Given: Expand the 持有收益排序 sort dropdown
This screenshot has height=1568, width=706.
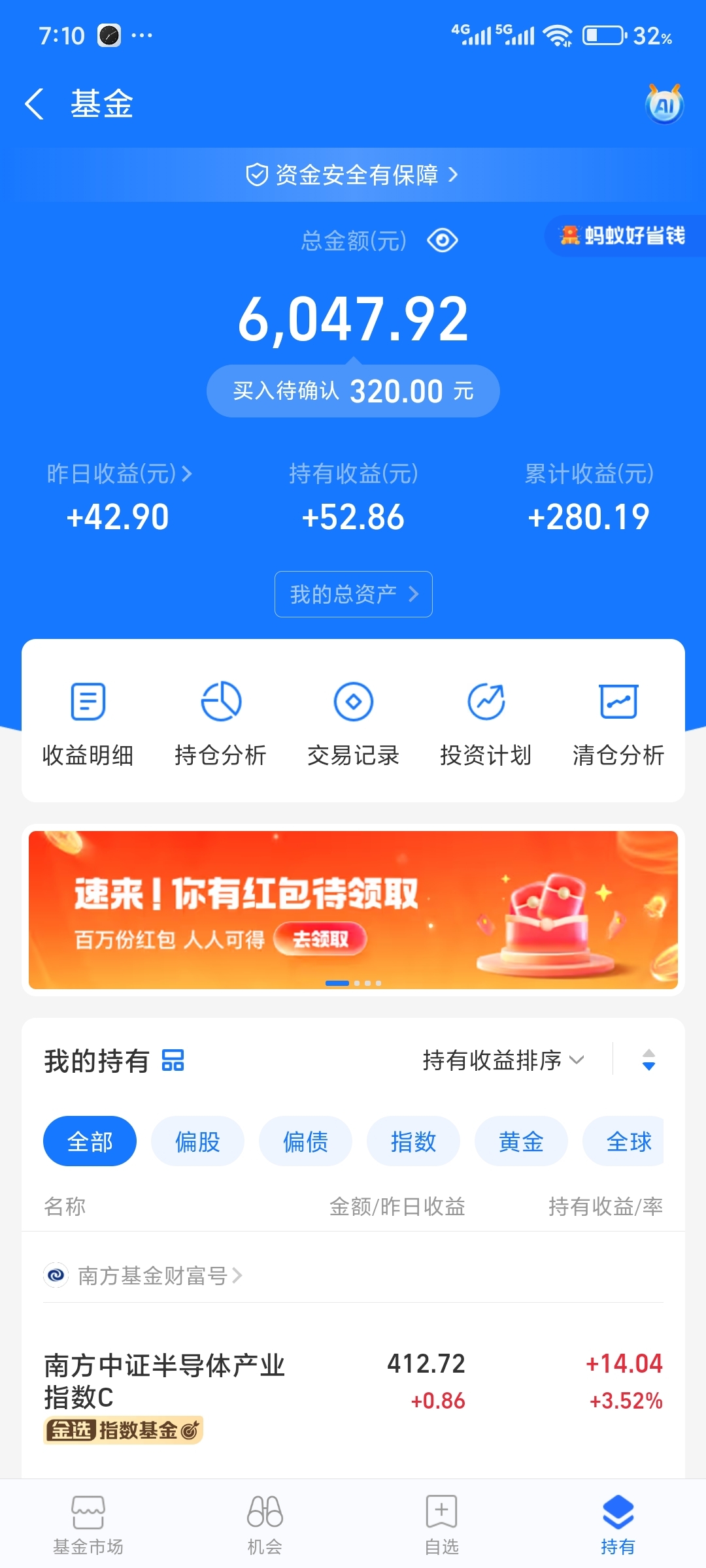Looking at the screenshot, I should click(x=503, y=1060).
